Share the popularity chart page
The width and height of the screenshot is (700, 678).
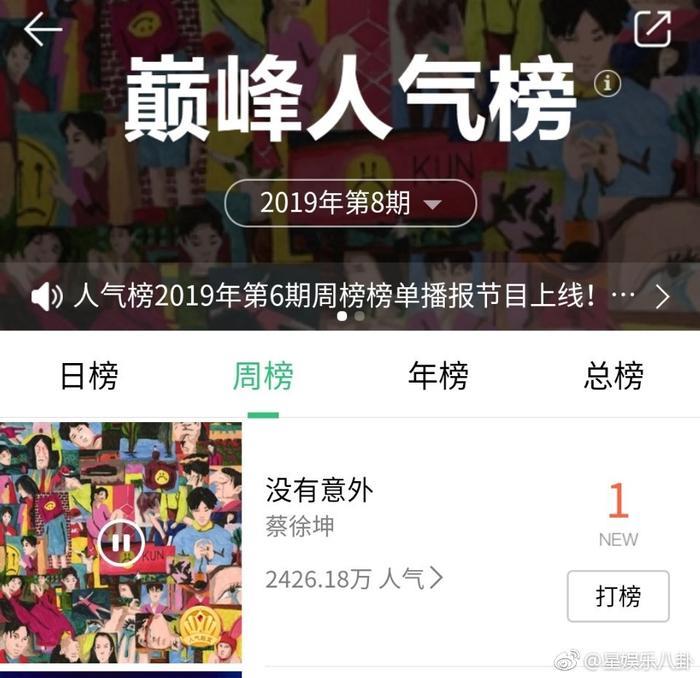coord(653,29)
